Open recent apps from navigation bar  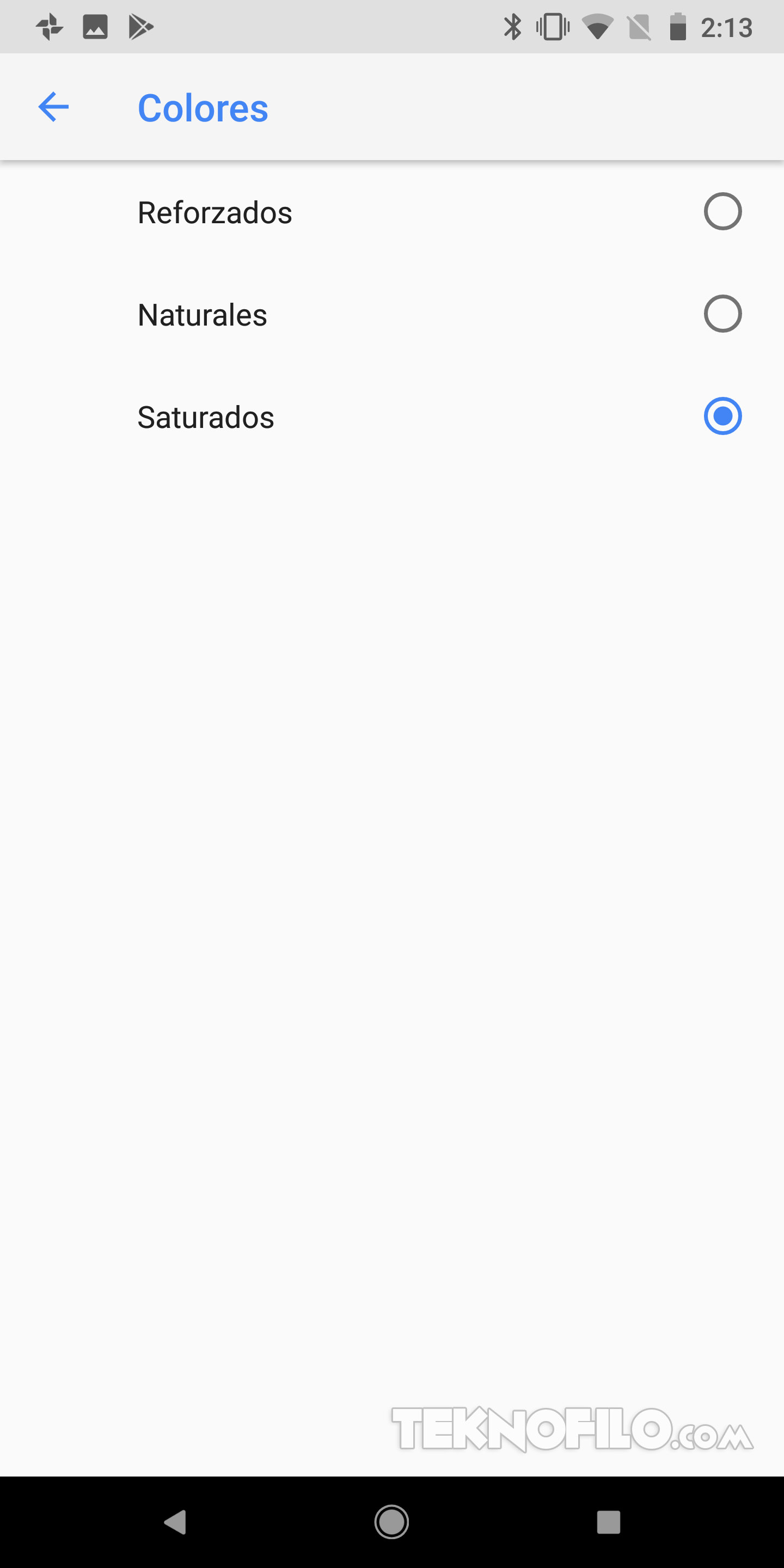pos(608,1522)
